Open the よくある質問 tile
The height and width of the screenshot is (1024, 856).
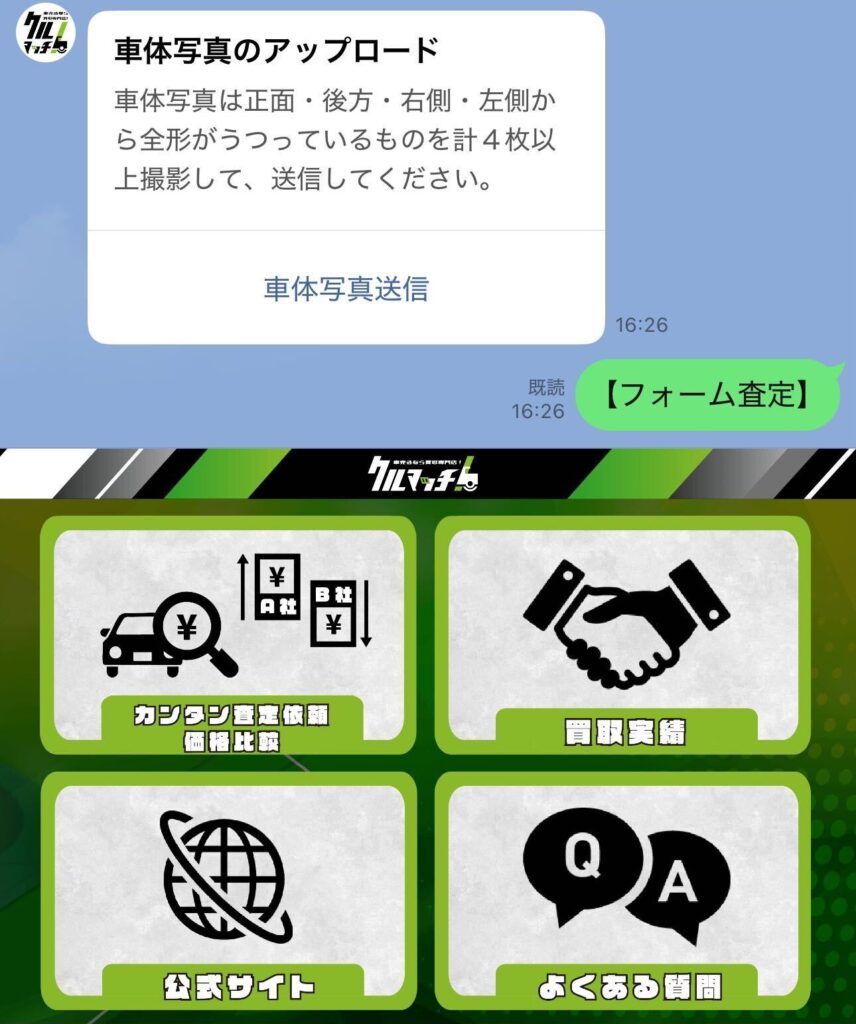pyautogui.click(x=622, y=892)
